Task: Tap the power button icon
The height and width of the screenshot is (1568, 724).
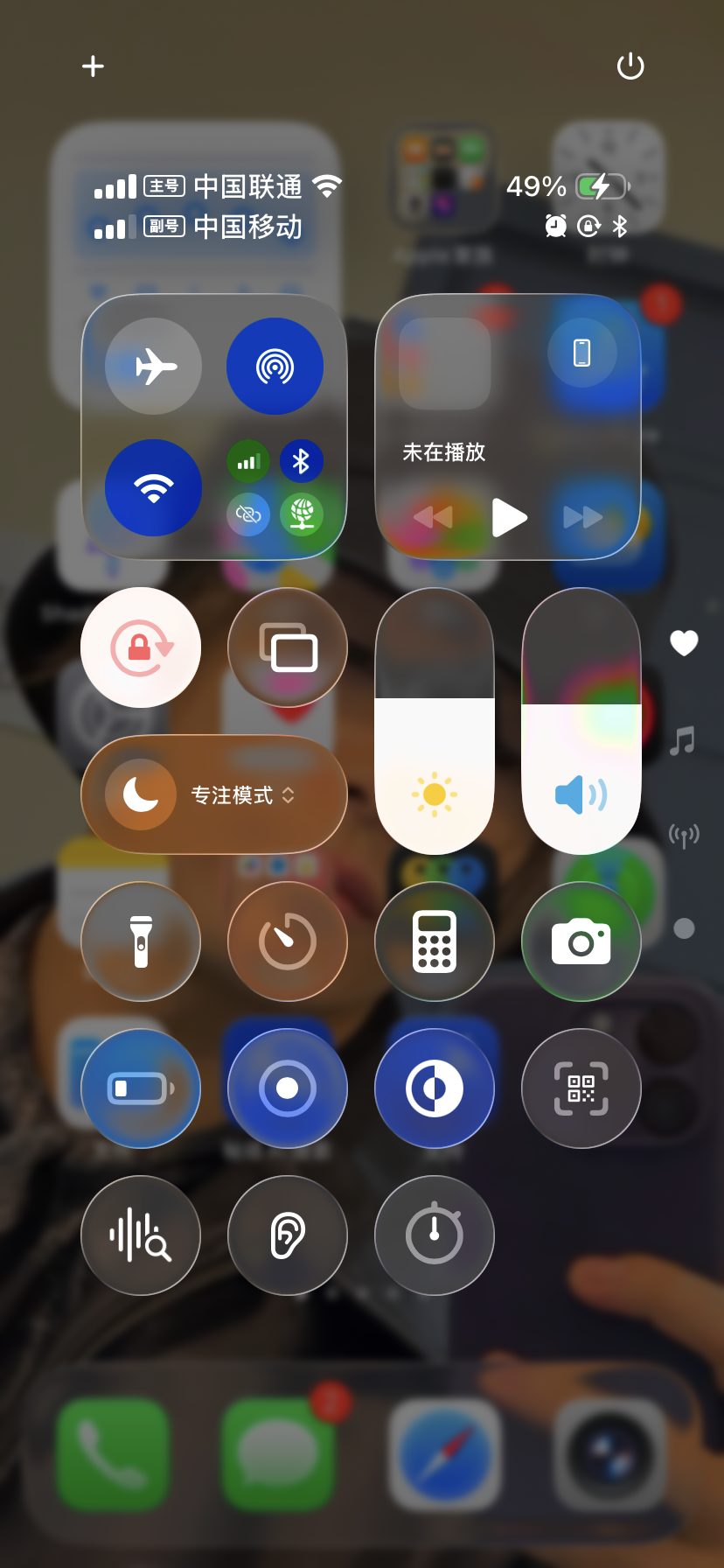Action: [630, 66]
